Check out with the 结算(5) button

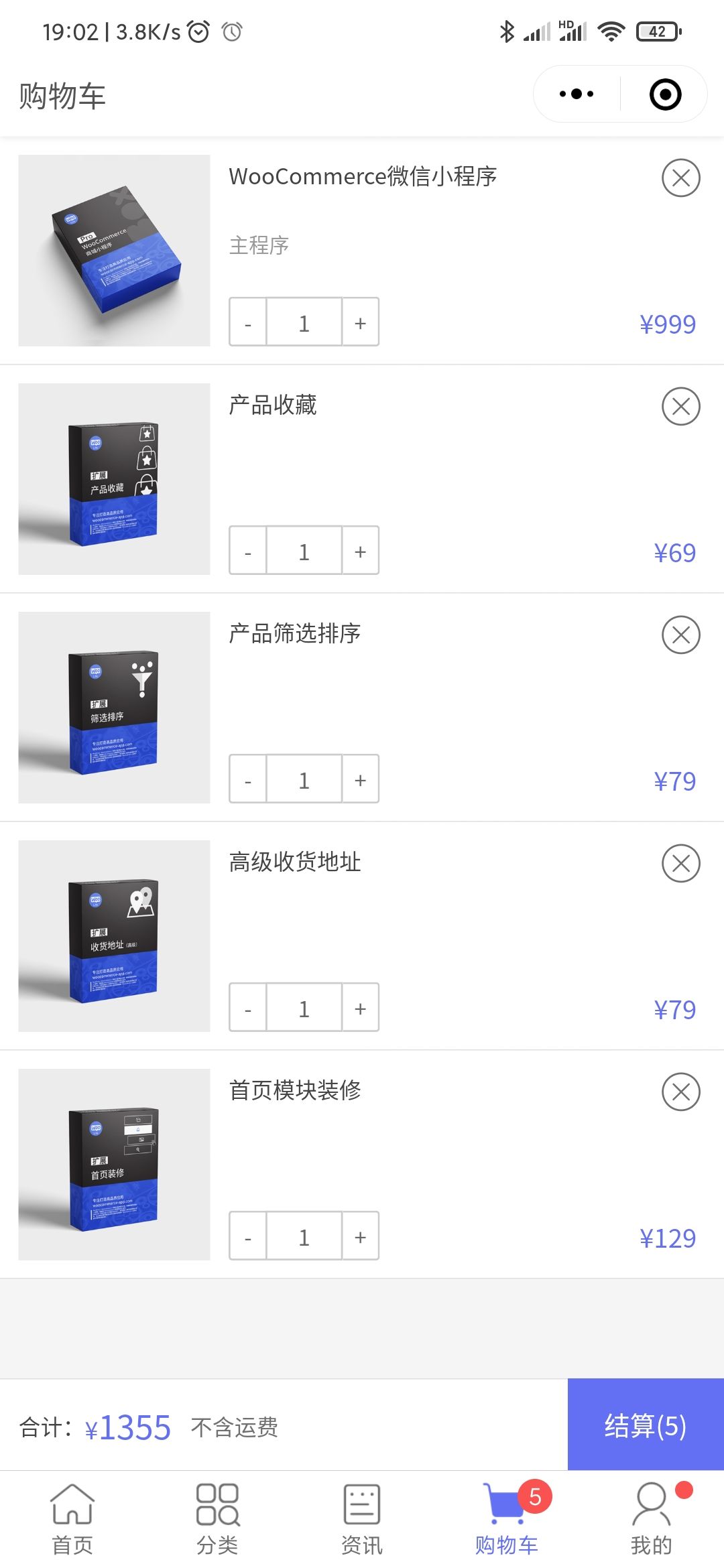(x=645, y=1425)
